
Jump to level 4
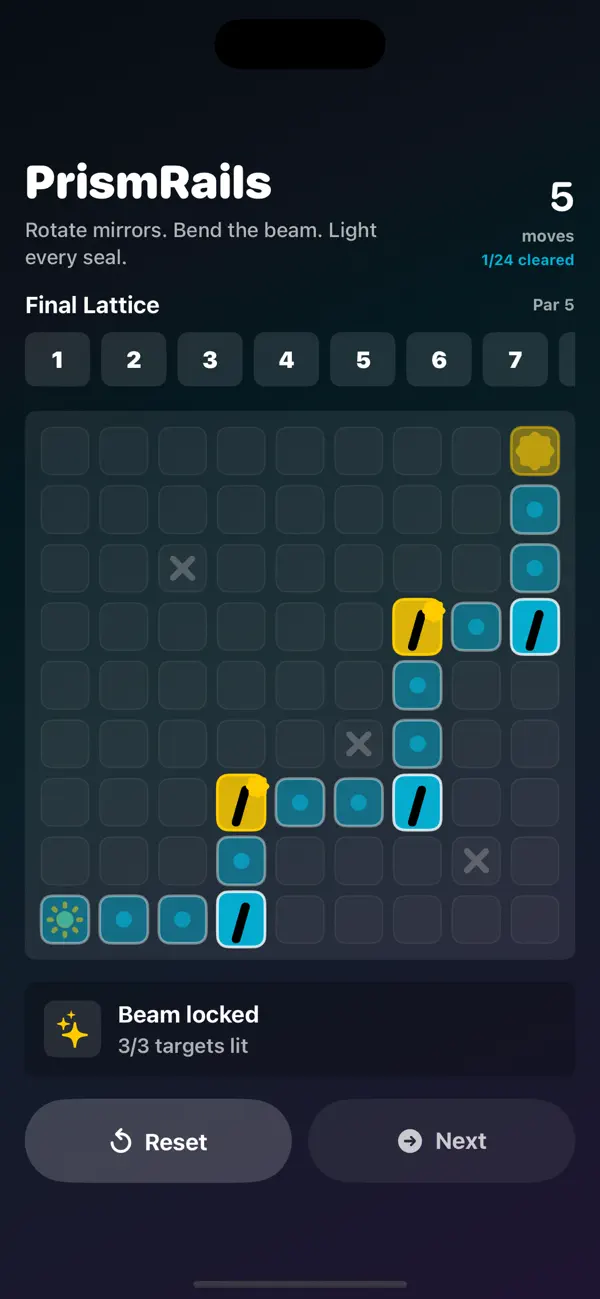click(286, 360)
